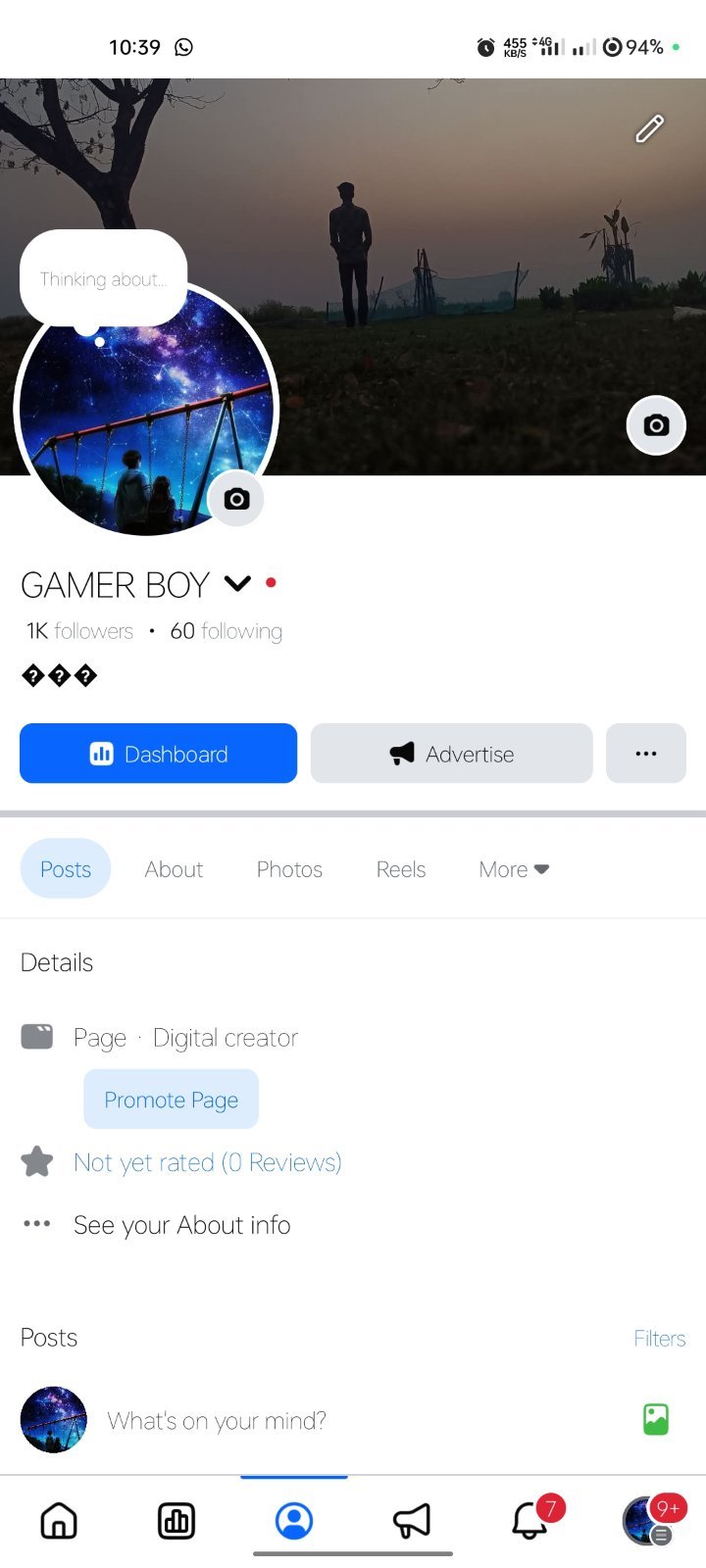This screenshot has width=706, height=1568.
Task: Tap the pencil edit icon on cover photo
Action: point(649,128)
